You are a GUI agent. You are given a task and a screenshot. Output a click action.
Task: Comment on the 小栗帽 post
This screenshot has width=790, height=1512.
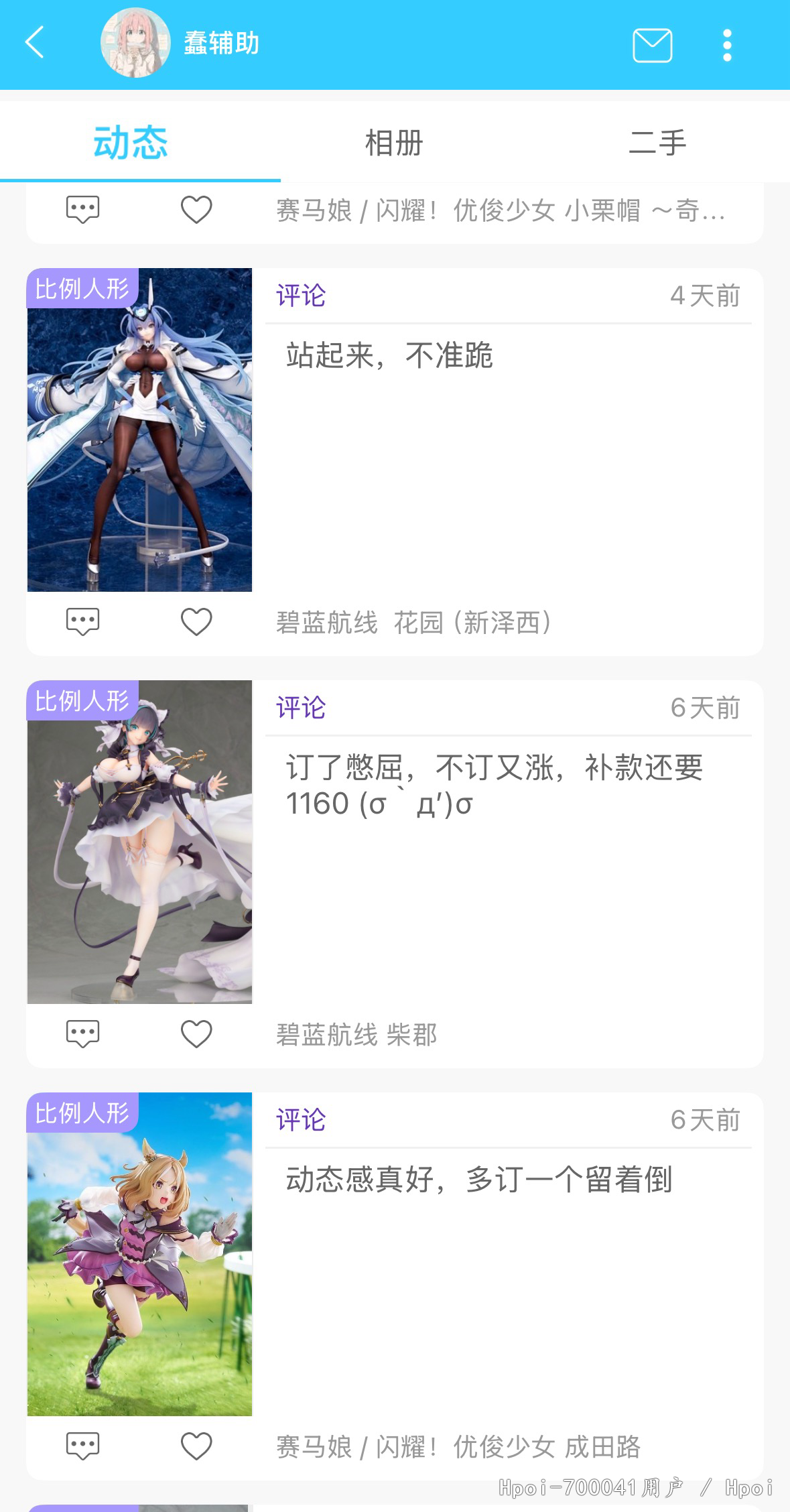[82, 210]
